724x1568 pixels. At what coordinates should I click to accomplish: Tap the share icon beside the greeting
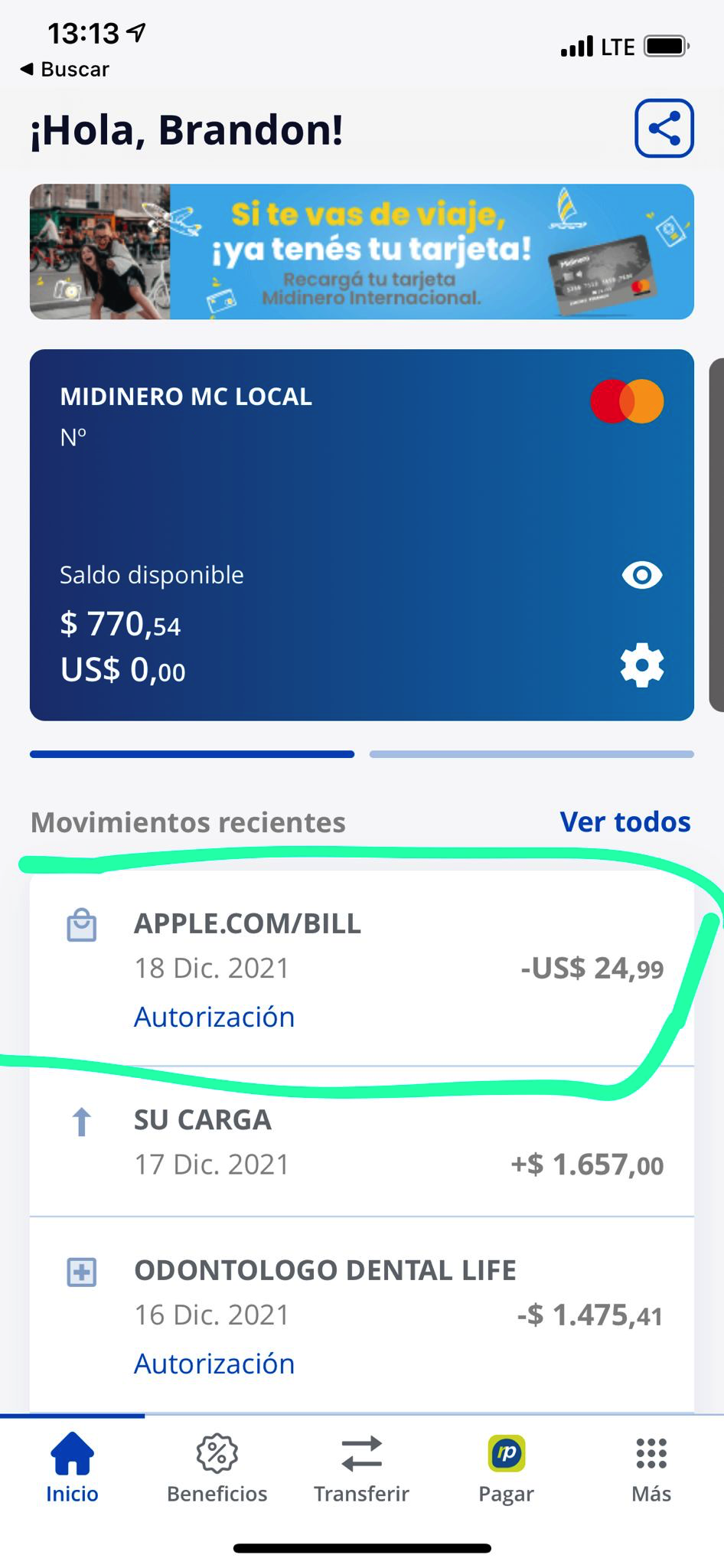(x=664, y=129)
